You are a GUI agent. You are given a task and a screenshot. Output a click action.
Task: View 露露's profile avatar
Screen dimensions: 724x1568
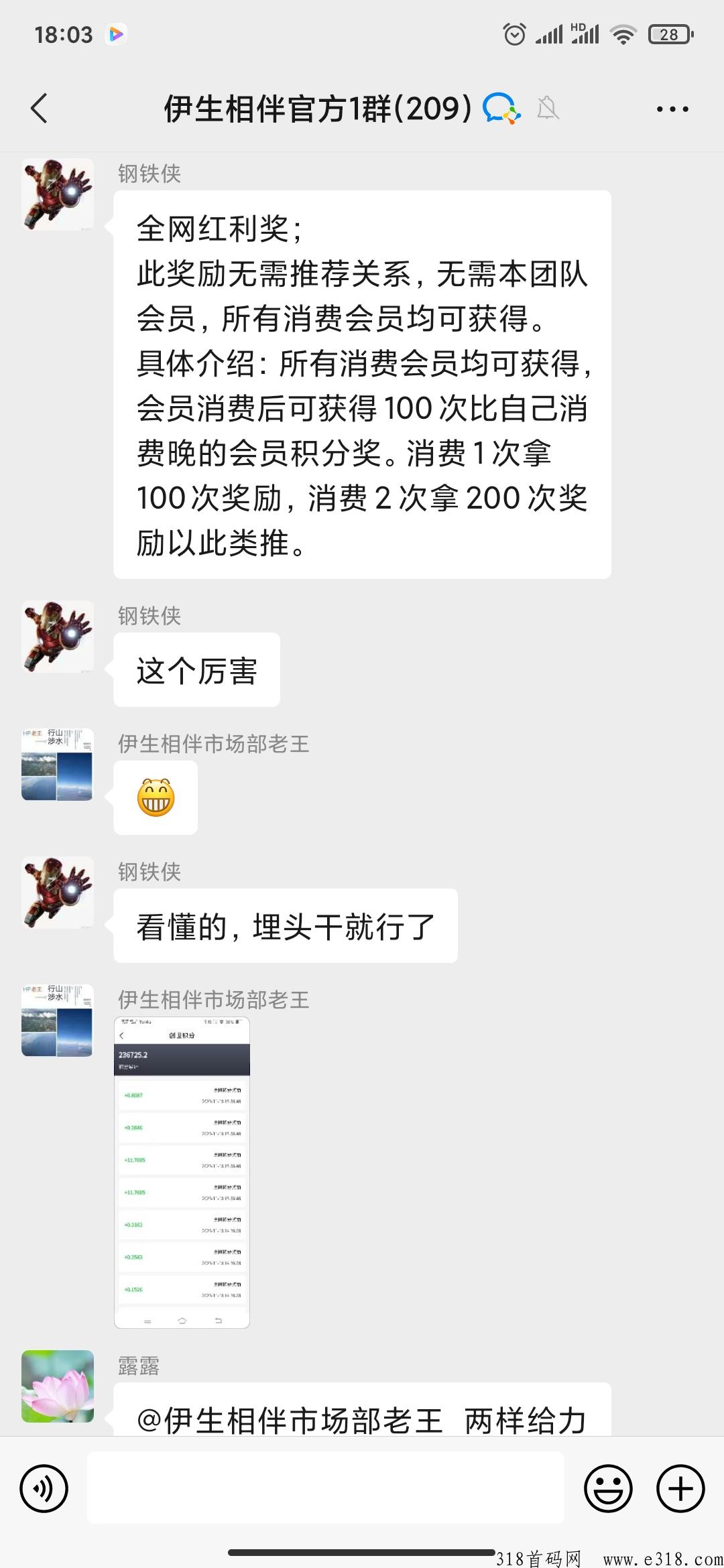(x=58, y=1386)
